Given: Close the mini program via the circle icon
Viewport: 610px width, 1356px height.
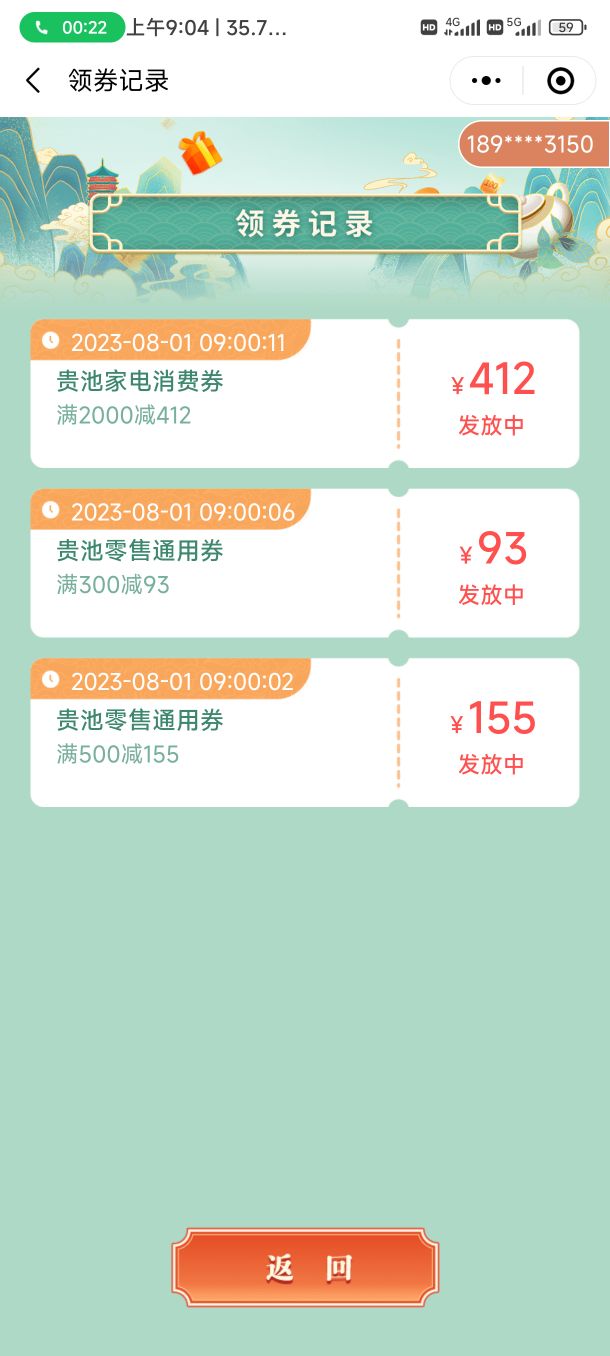Looking at the screenshot, I should point(561,81).
